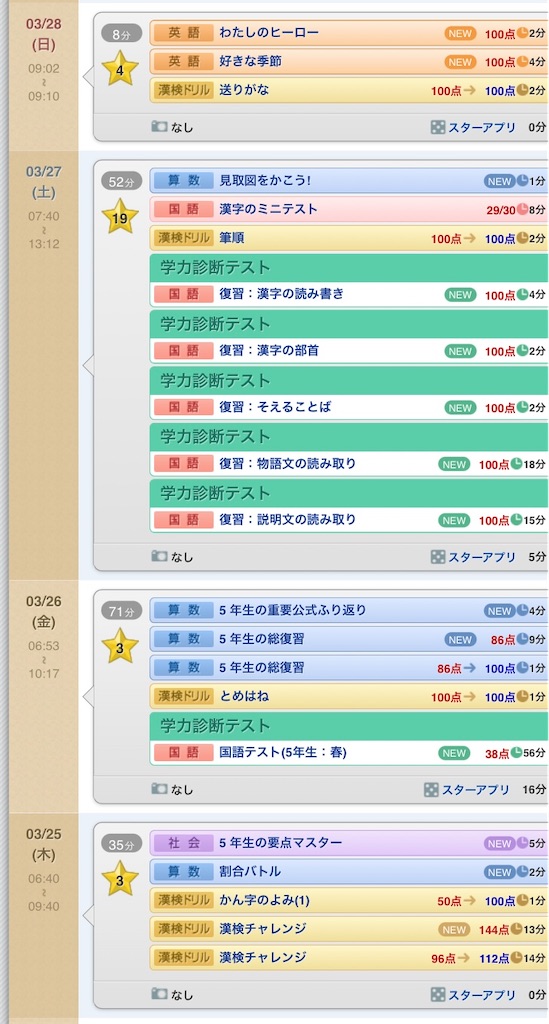Open 国語テスト(5年生:春) result
Screen dimensions: 549x1024
(x=349, y=753)
